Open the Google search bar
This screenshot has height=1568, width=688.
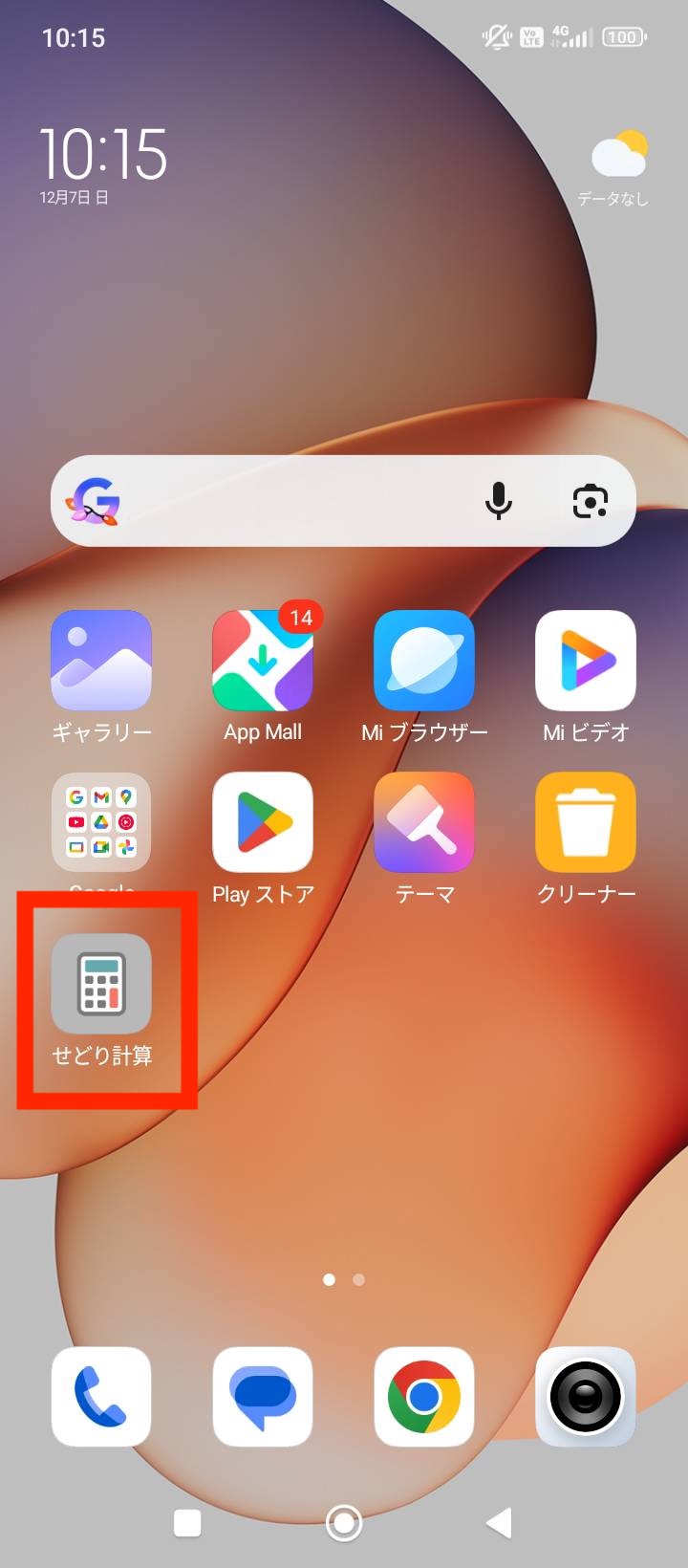pyautogui.click(x=287, y=501)
